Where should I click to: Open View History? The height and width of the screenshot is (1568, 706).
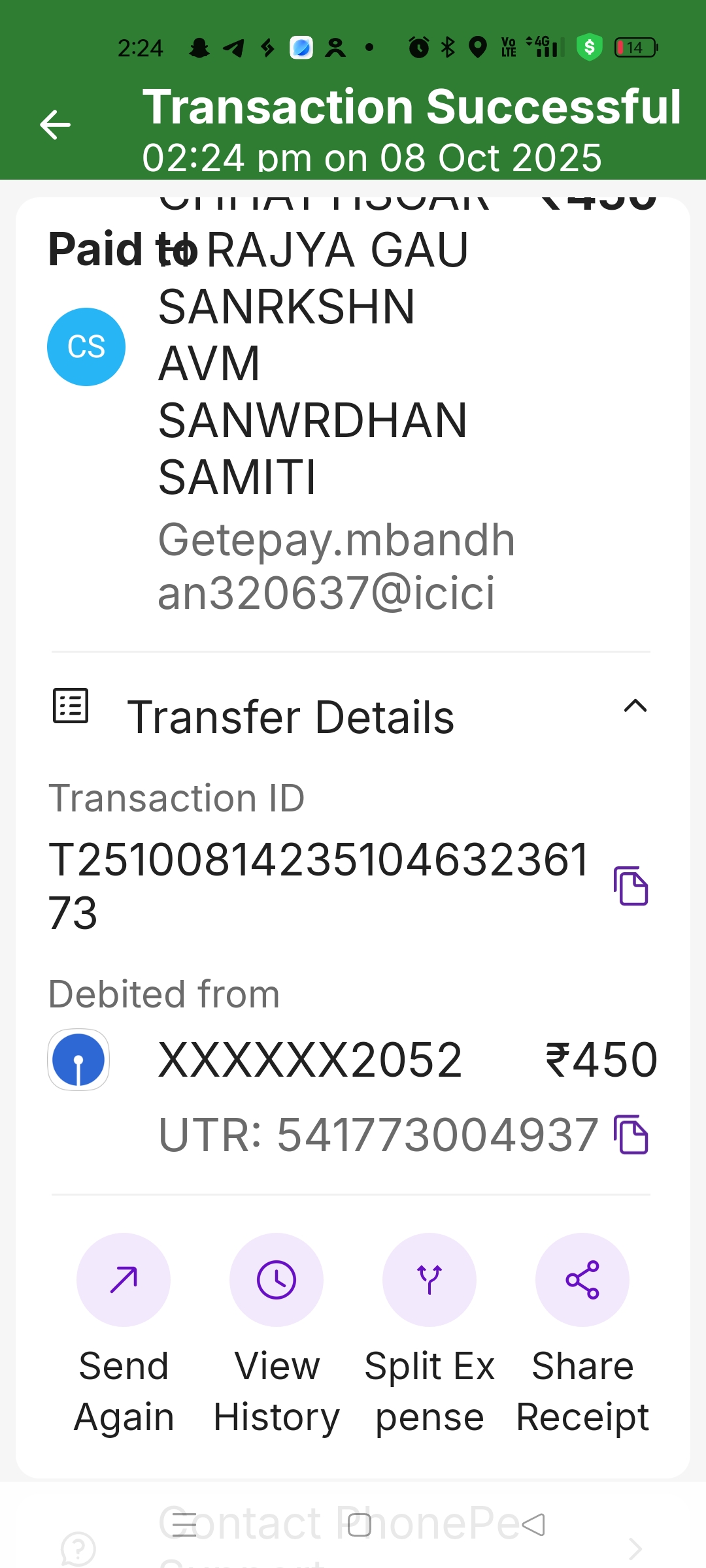click(277, 1279)
